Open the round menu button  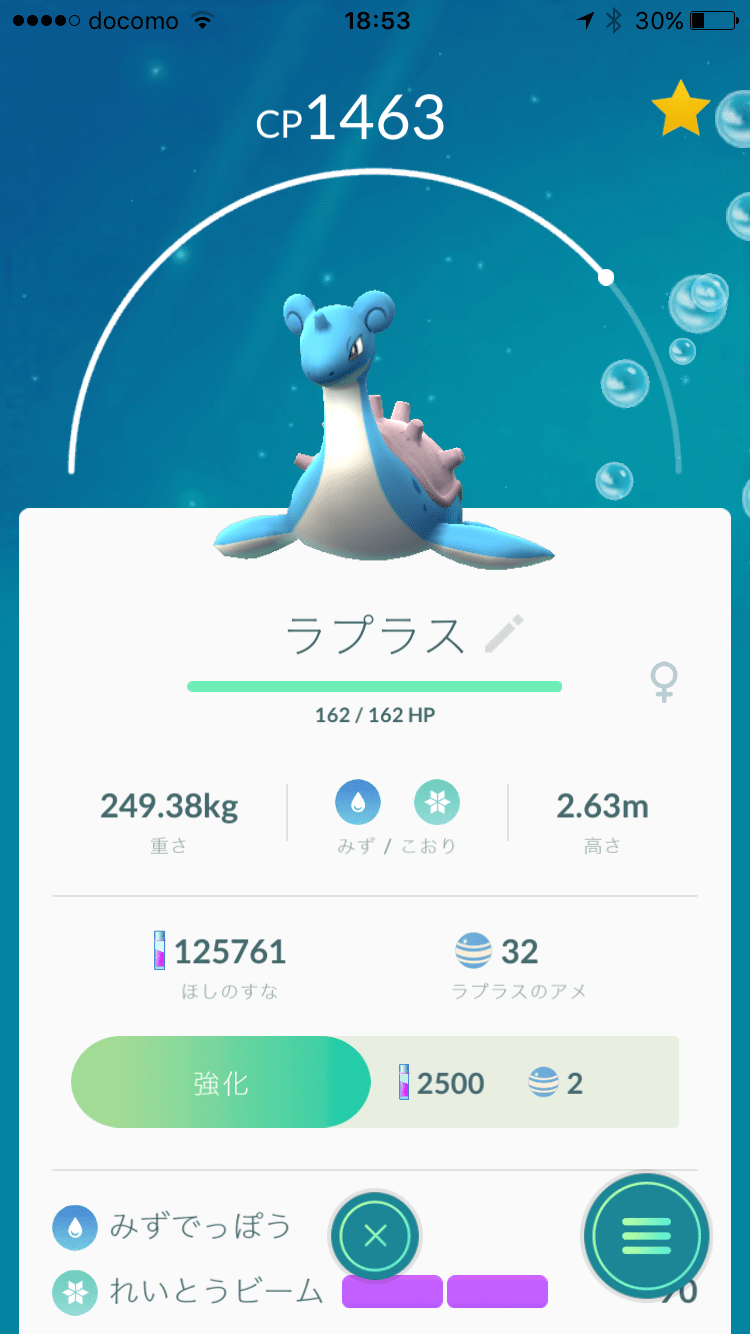pos(646,1236)
